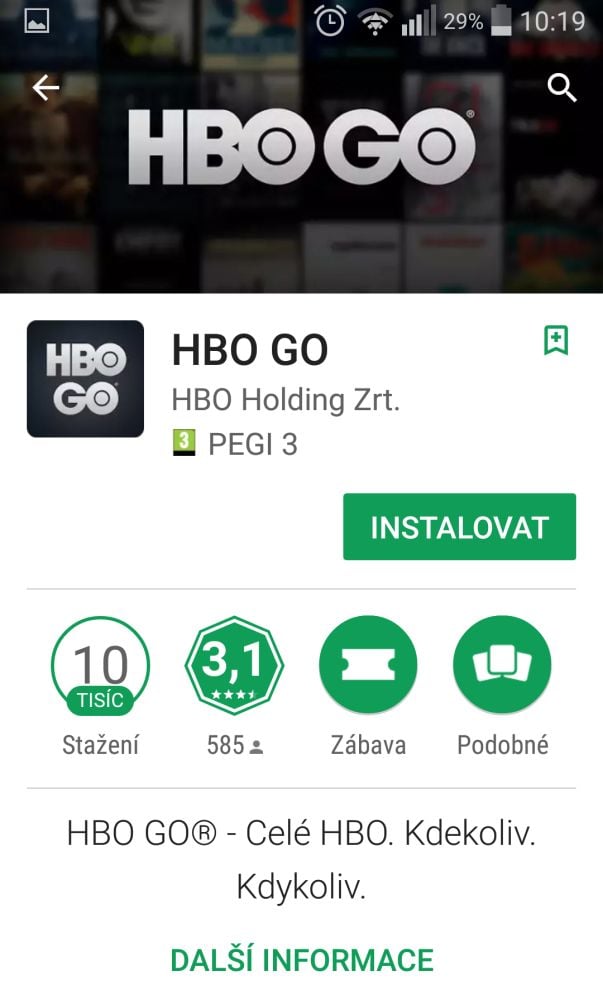Viewport: 603px width, 1000px height.
Task: Expand Další informace link
Action: tap(302, 960)
